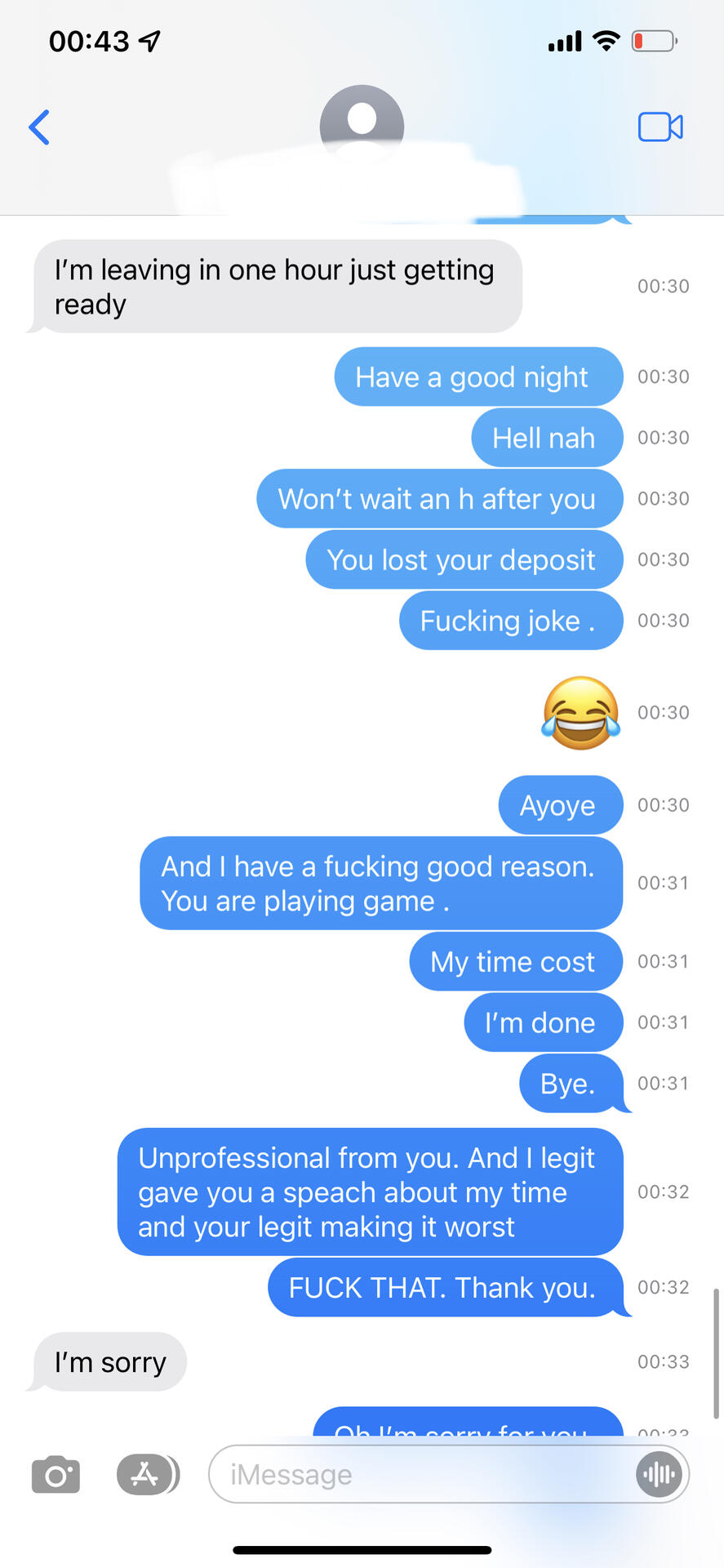Image resolution: width=724 pixels, height=1568 pixels.
Task: Open the App Store apps drawer
Action: [145, 1475]
